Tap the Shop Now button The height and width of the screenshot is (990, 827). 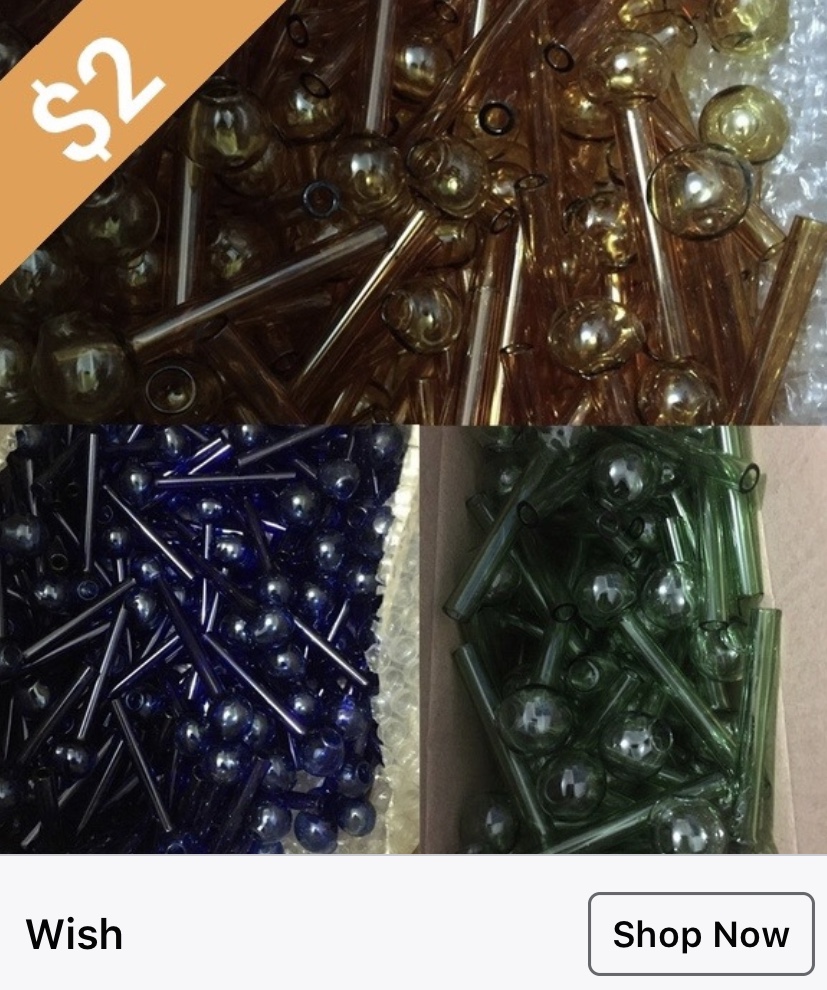pyautogui.click(x=701, y=934)
